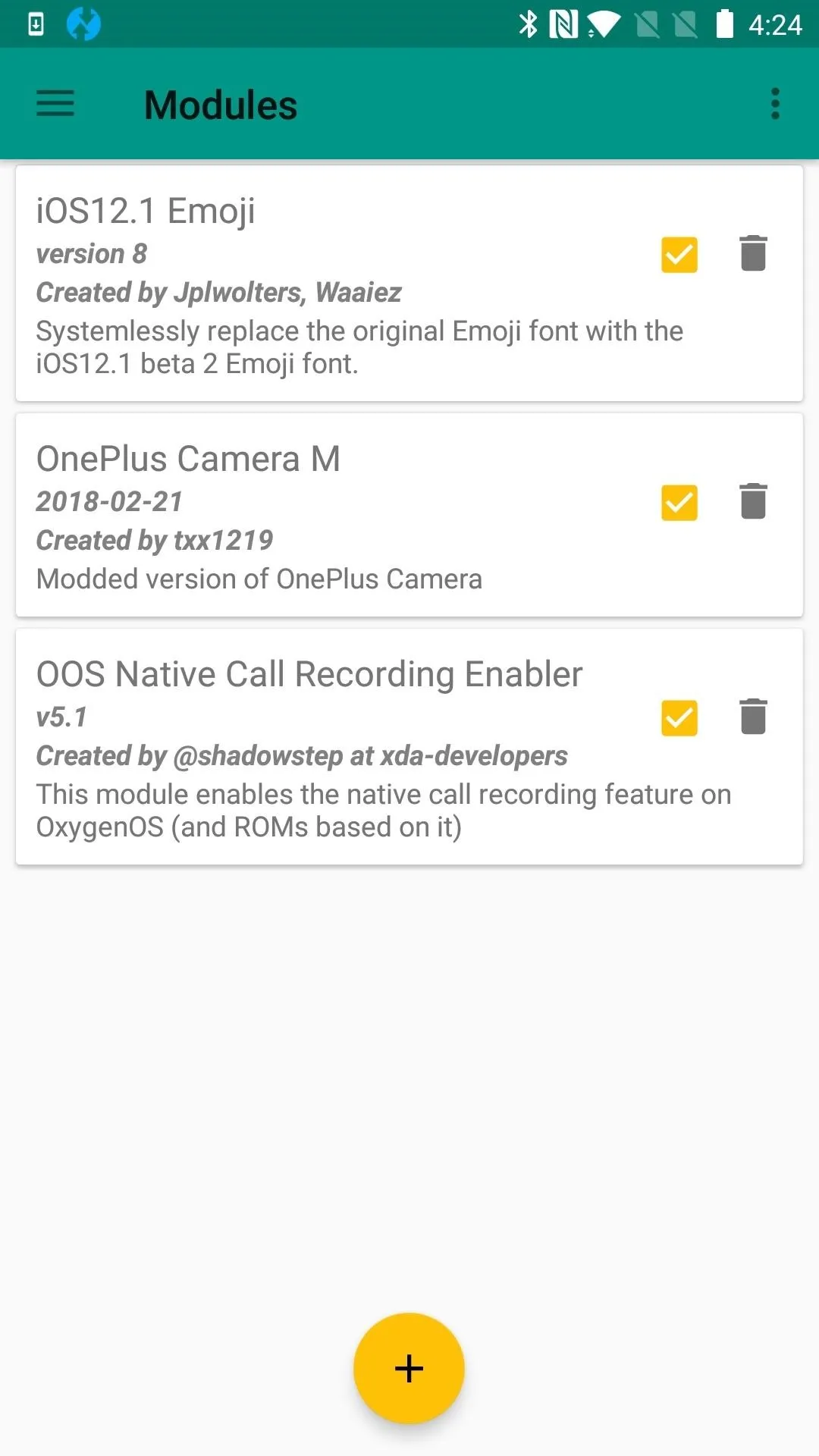The height and width of the screenshot is (1456, 819).
Task: Open the OOS Native Call Recording Enabler card
Action: click(x=409, y=746)
